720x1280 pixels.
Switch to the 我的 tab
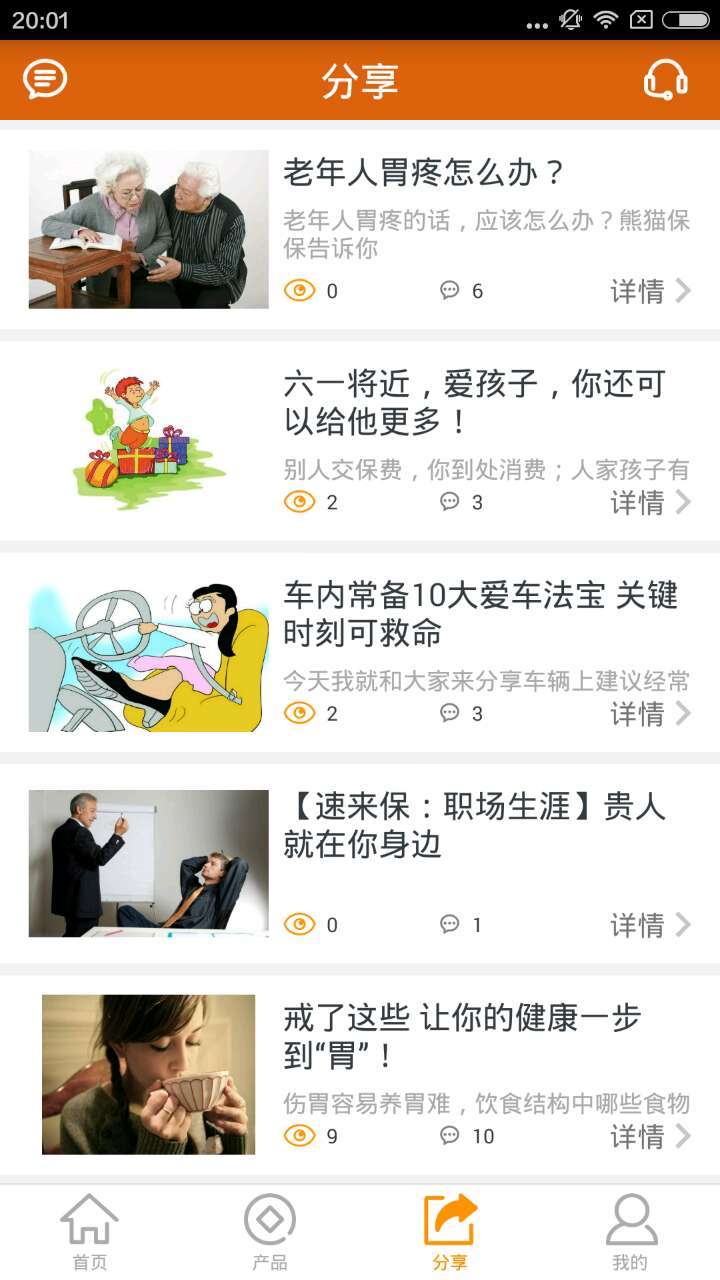click(x=630, y=1232)
